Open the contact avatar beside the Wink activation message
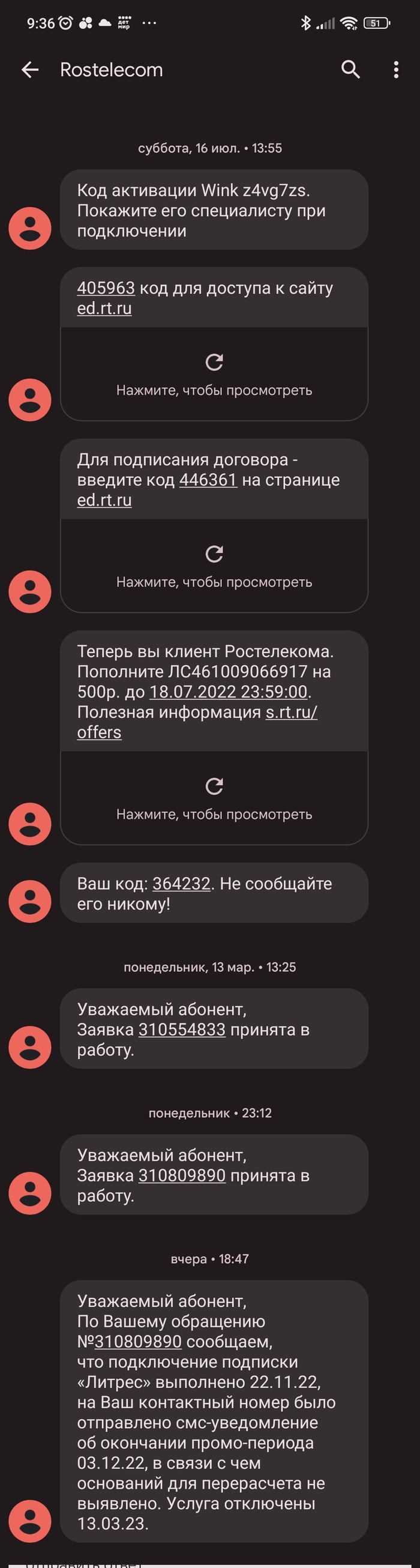Screen dimensions: 420x1568 pyautogui.click(x=30, y=228)
